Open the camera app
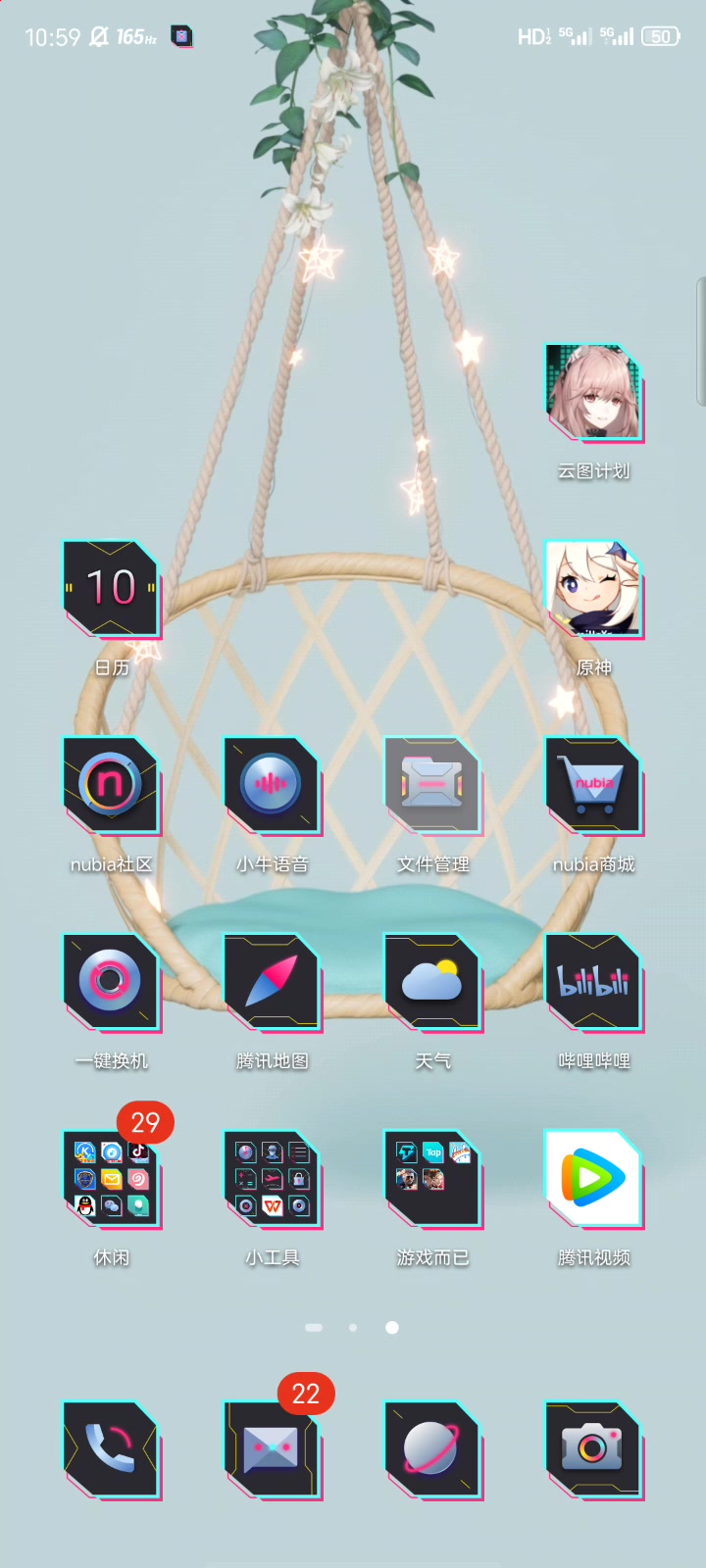 [x=594, y=1450]
